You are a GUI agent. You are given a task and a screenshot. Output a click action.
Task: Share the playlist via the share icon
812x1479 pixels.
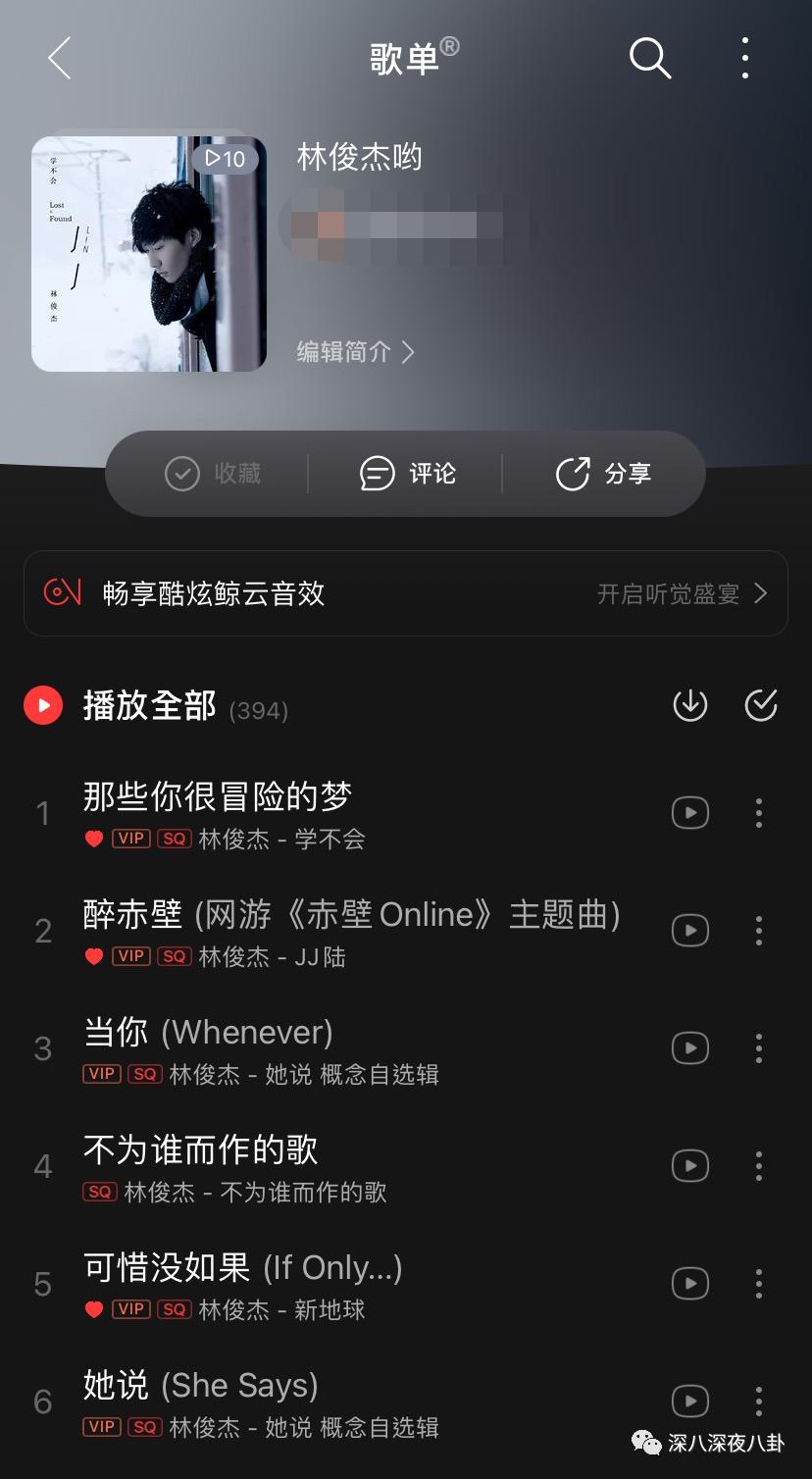604,474
